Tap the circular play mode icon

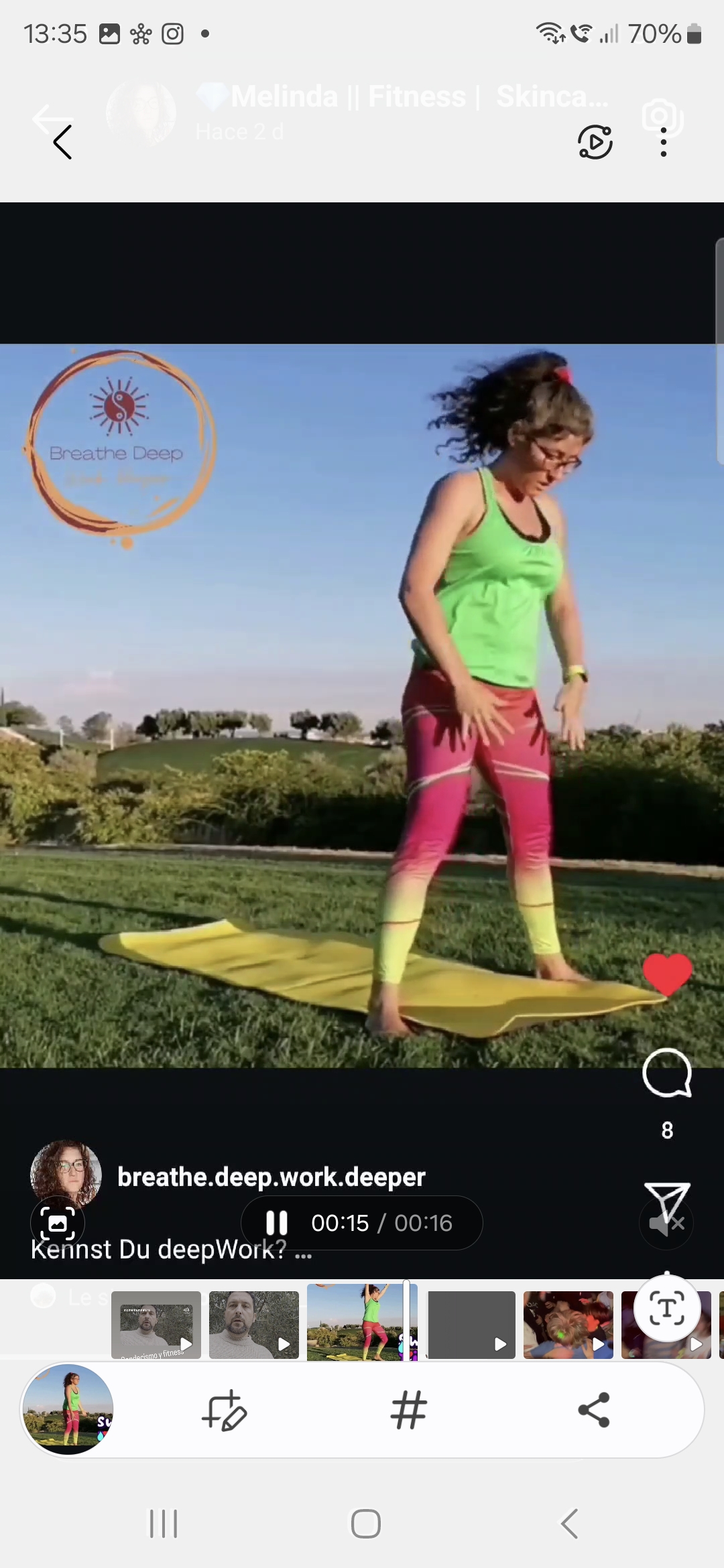(x=595, y=142)
